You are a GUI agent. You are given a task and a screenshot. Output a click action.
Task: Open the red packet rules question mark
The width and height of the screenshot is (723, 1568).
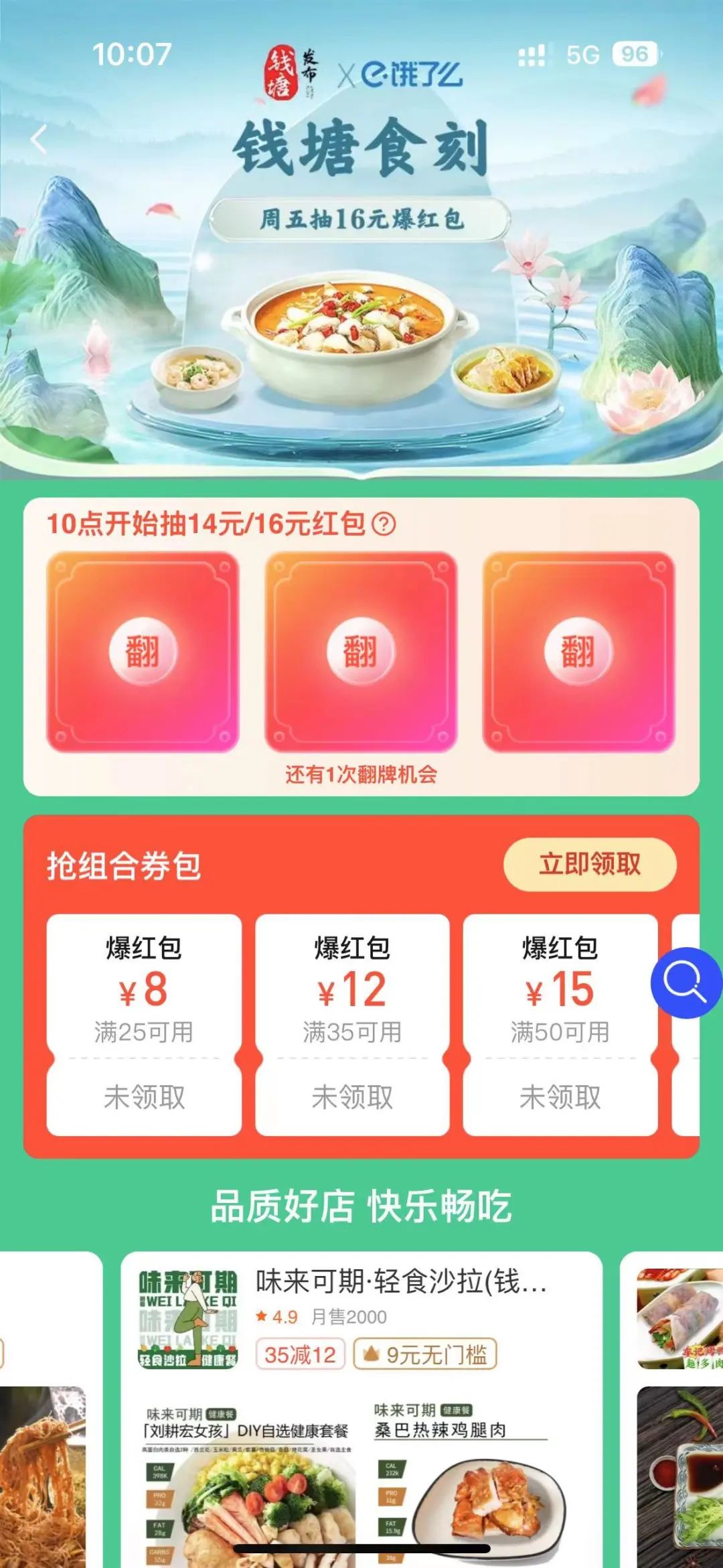[x=384, y=524]
